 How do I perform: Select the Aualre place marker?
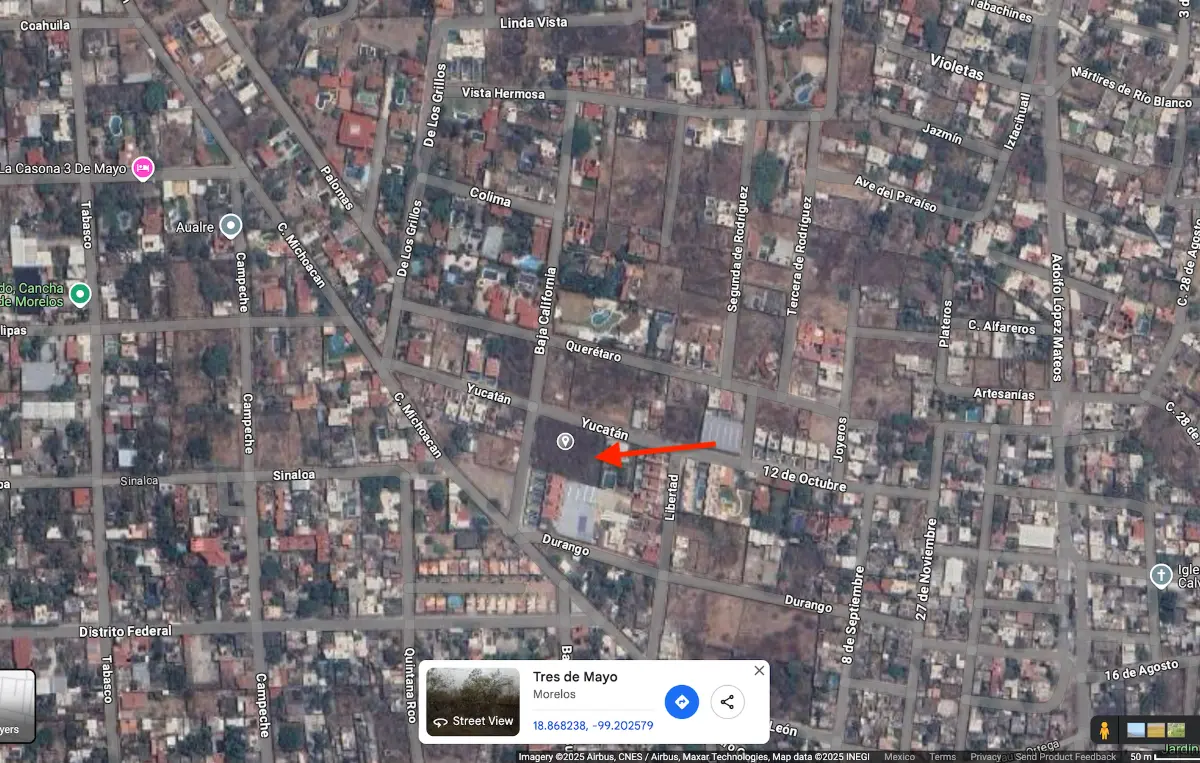coord(232,226)
